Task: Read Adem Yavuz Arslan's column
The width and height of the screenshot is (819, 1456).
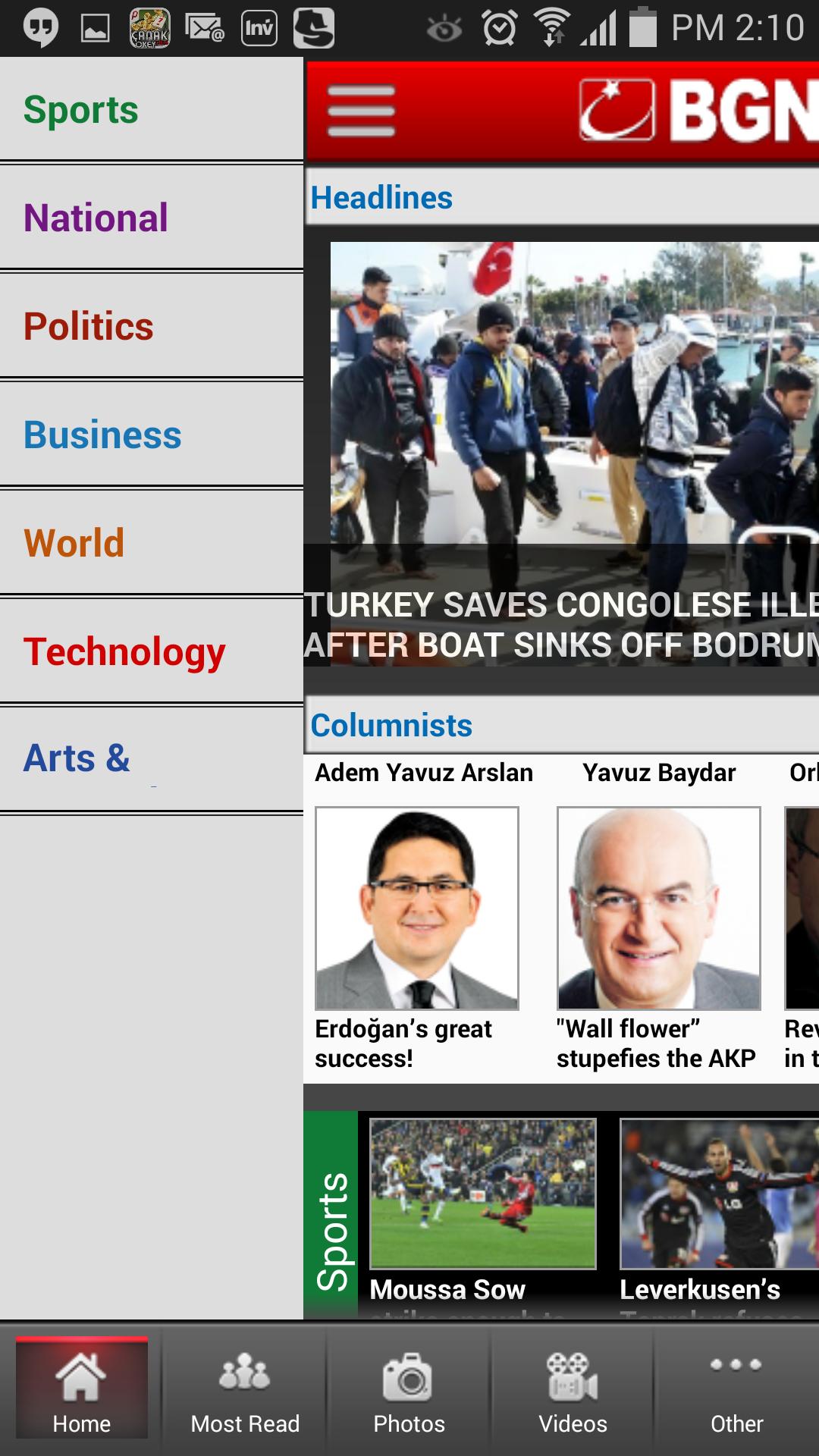Action: 417,910
